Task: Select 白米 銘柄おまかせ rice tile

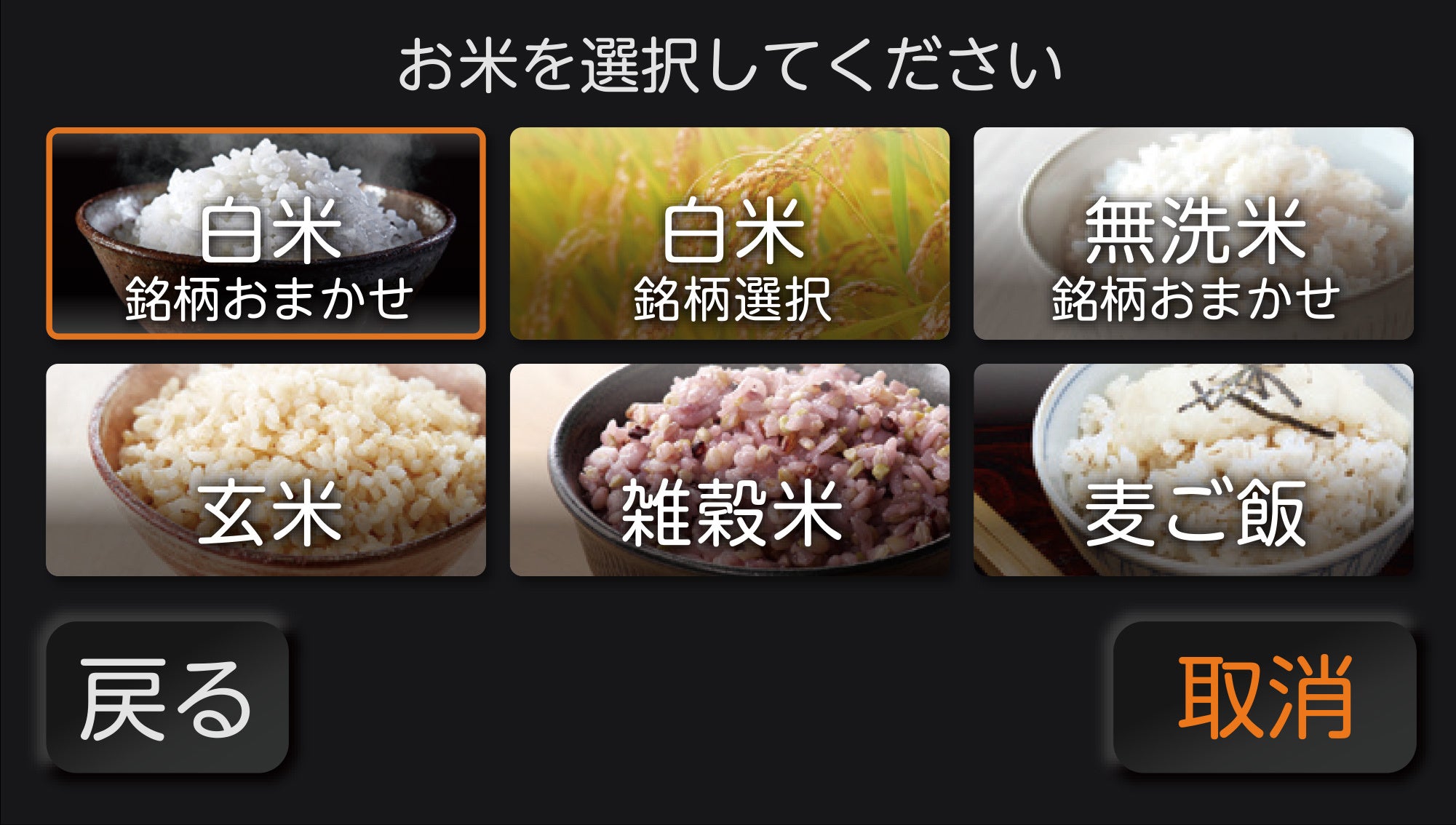Action: (266, 234)
